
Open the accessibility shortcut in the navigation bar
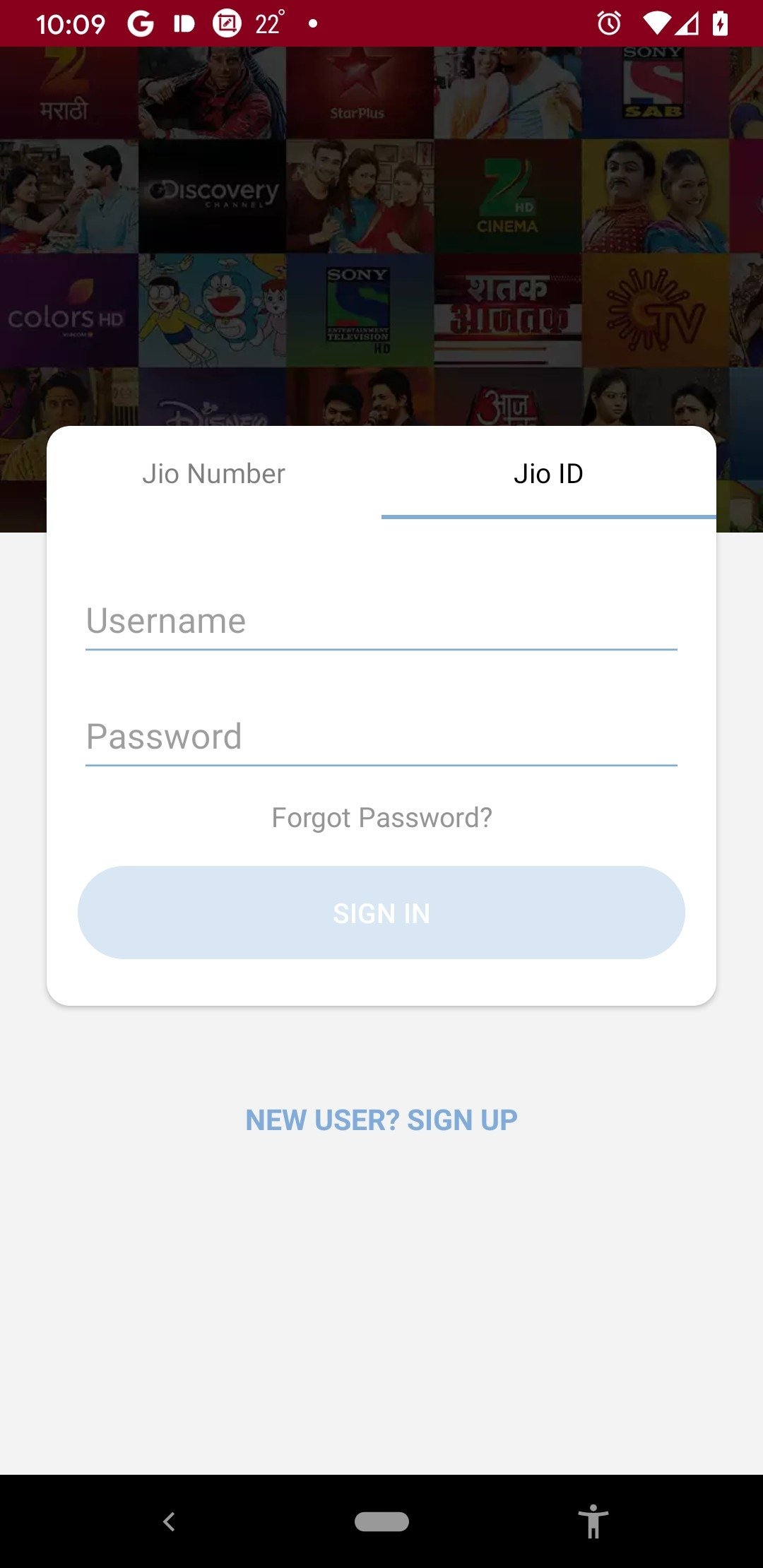593,1521
